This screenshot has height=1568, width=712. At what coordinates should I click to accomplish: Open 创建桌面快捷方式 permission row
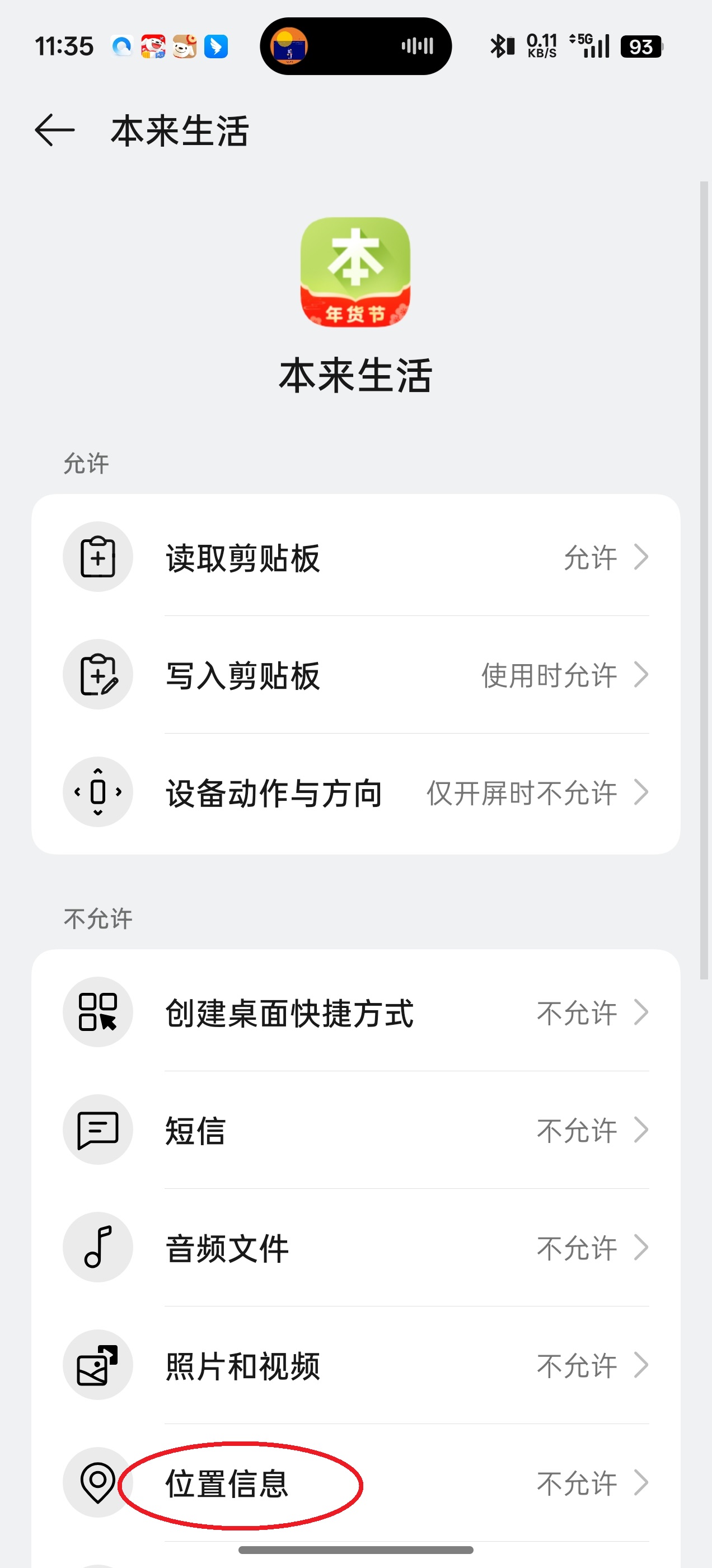click(x=355, y=1013)
